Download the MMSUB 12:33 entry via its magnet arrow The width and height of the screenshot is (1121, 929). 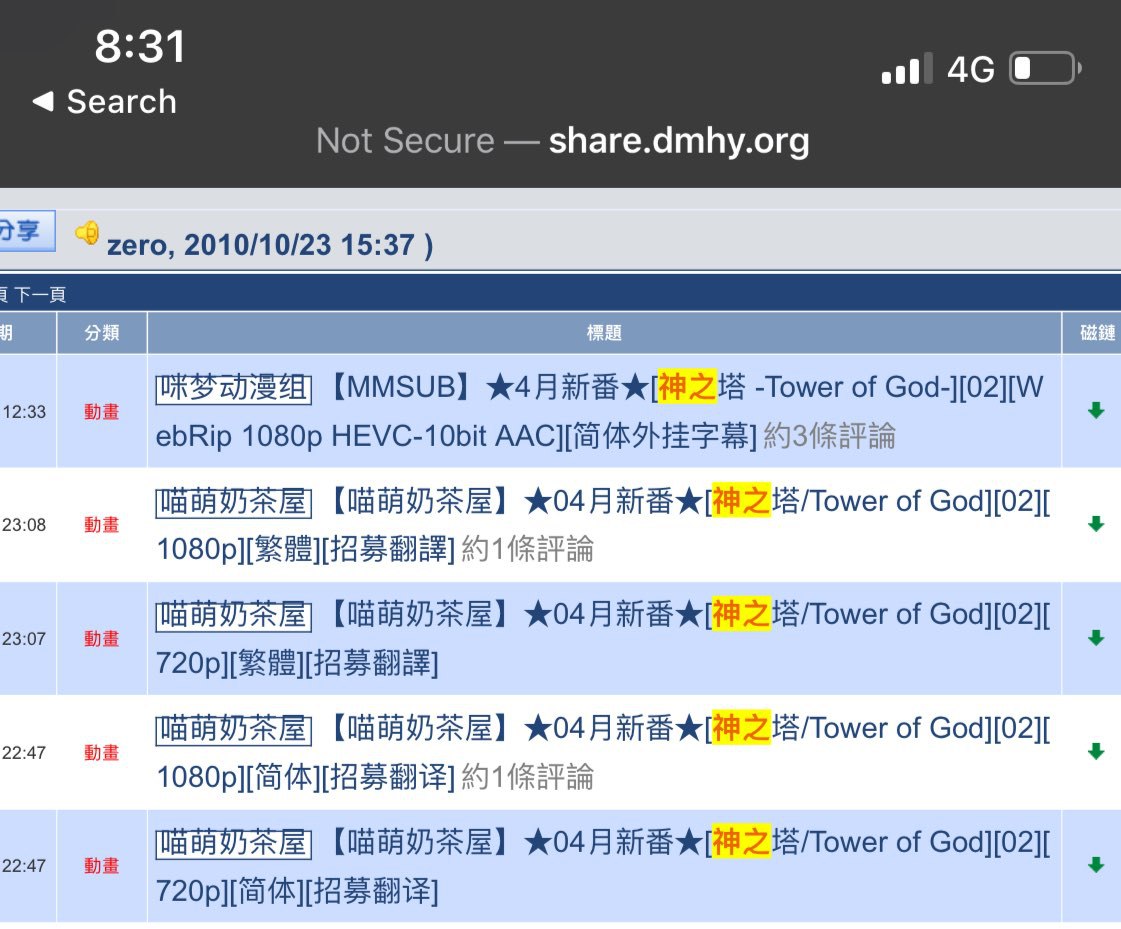pos(1095,411)
